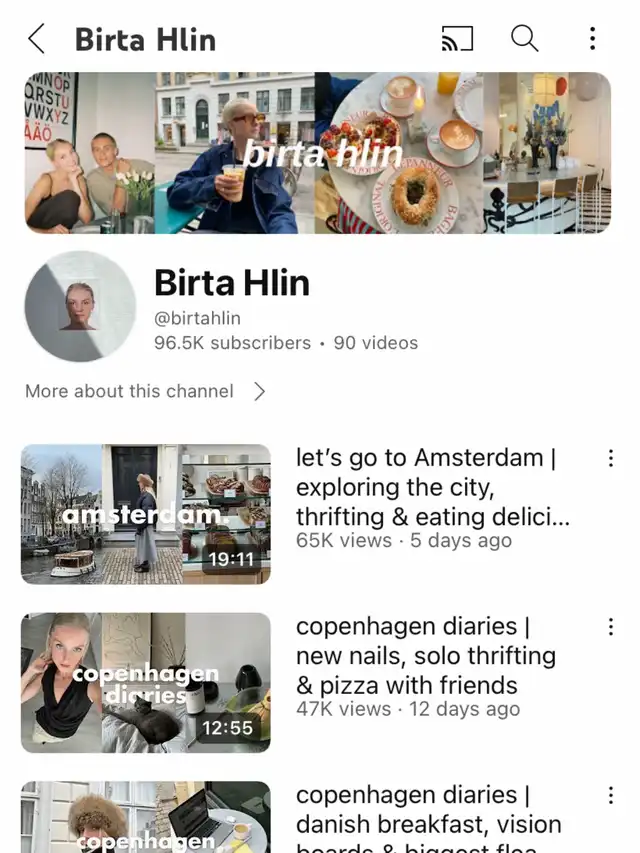Search within the channel
This screenshot has height=853, width=640.
click(524, 39)
